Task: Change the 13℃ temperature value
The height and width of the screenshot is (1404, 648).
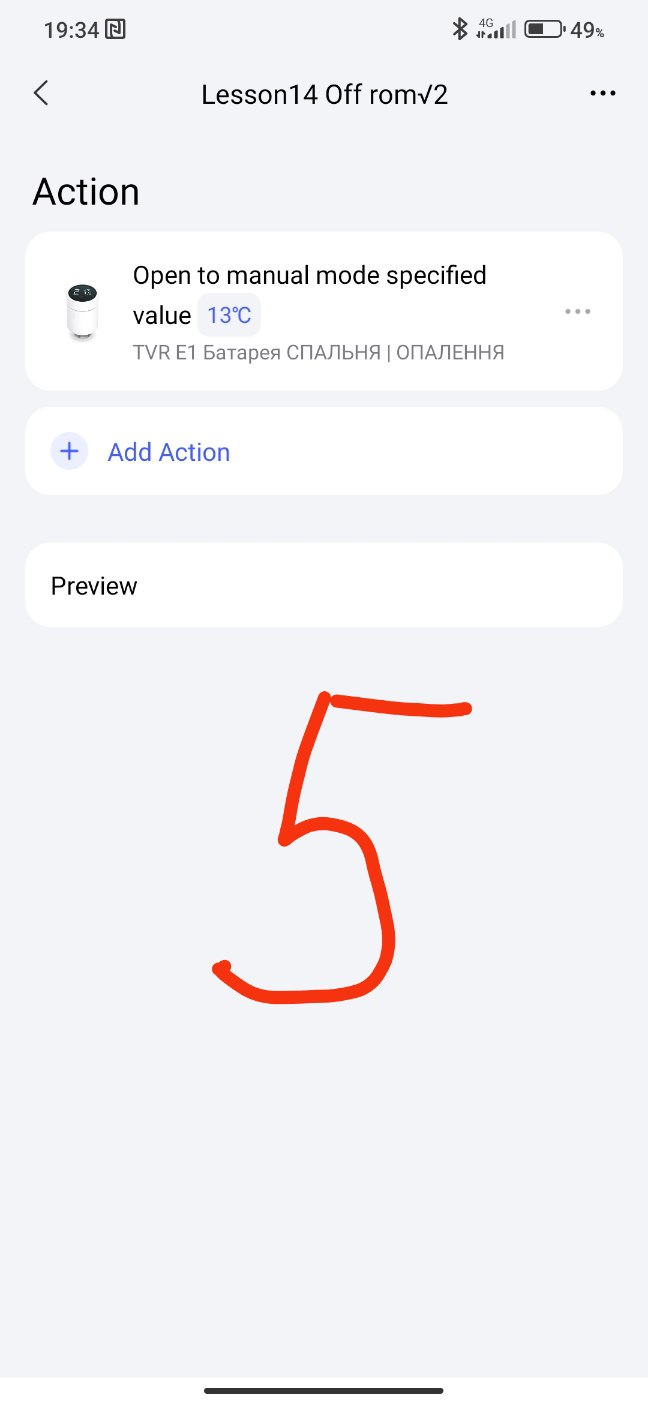Action: pos(229,316)
